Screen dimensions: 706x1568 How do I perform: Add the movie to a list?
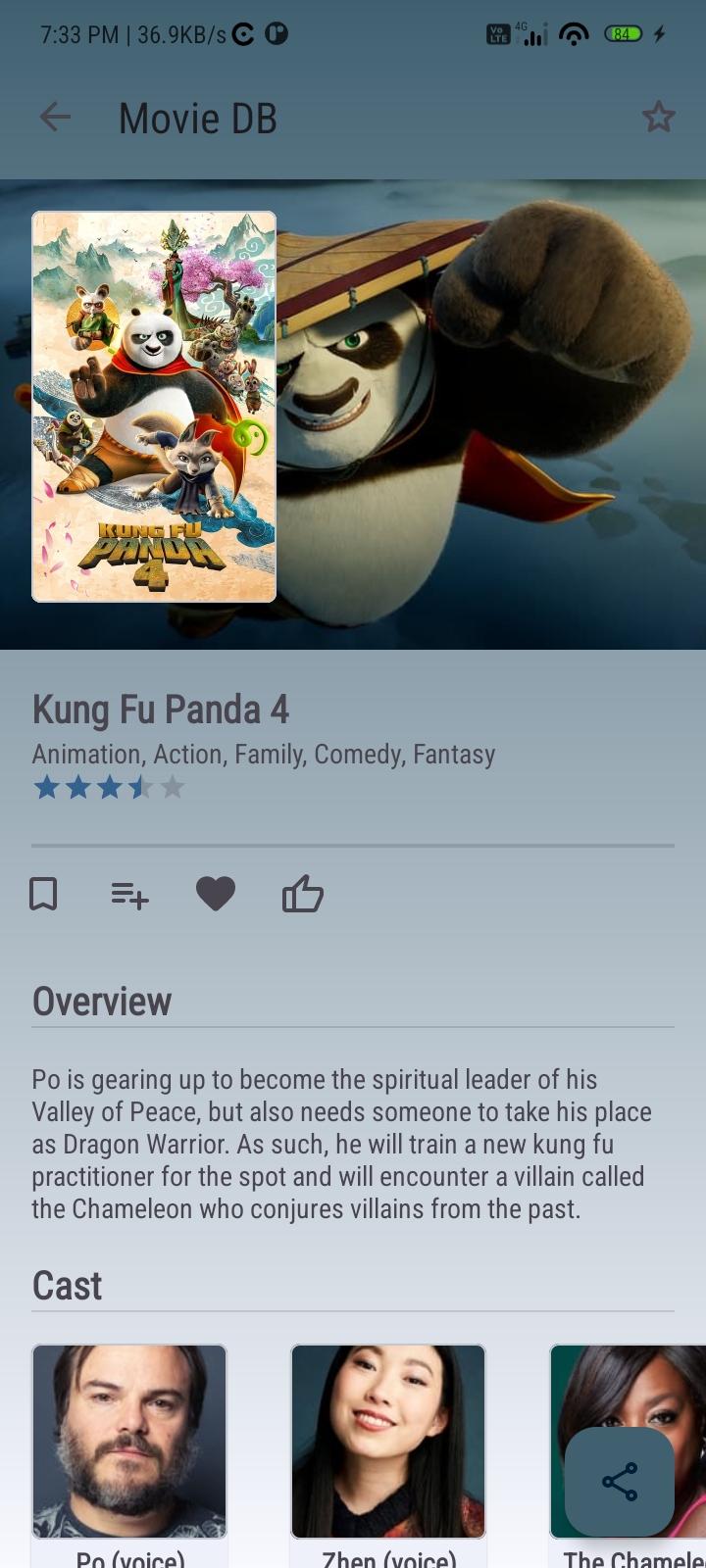click(x=129, y=894)
